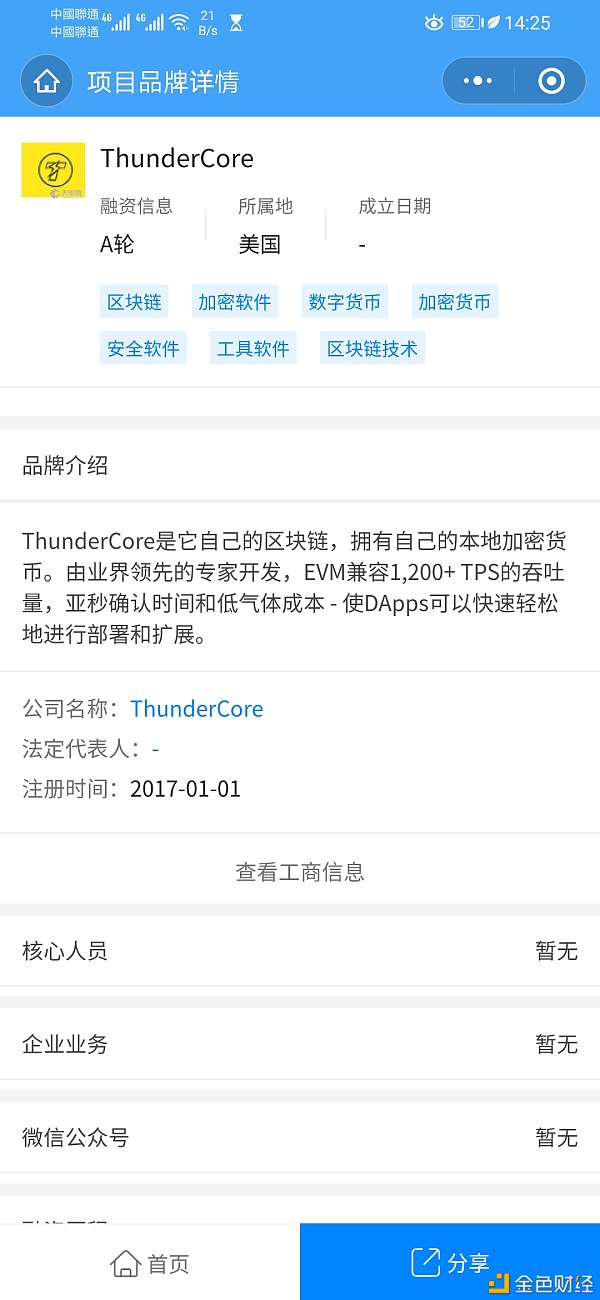Tap the 分享 share button
Screen dimensions: 600x1300
[450, 1263]
